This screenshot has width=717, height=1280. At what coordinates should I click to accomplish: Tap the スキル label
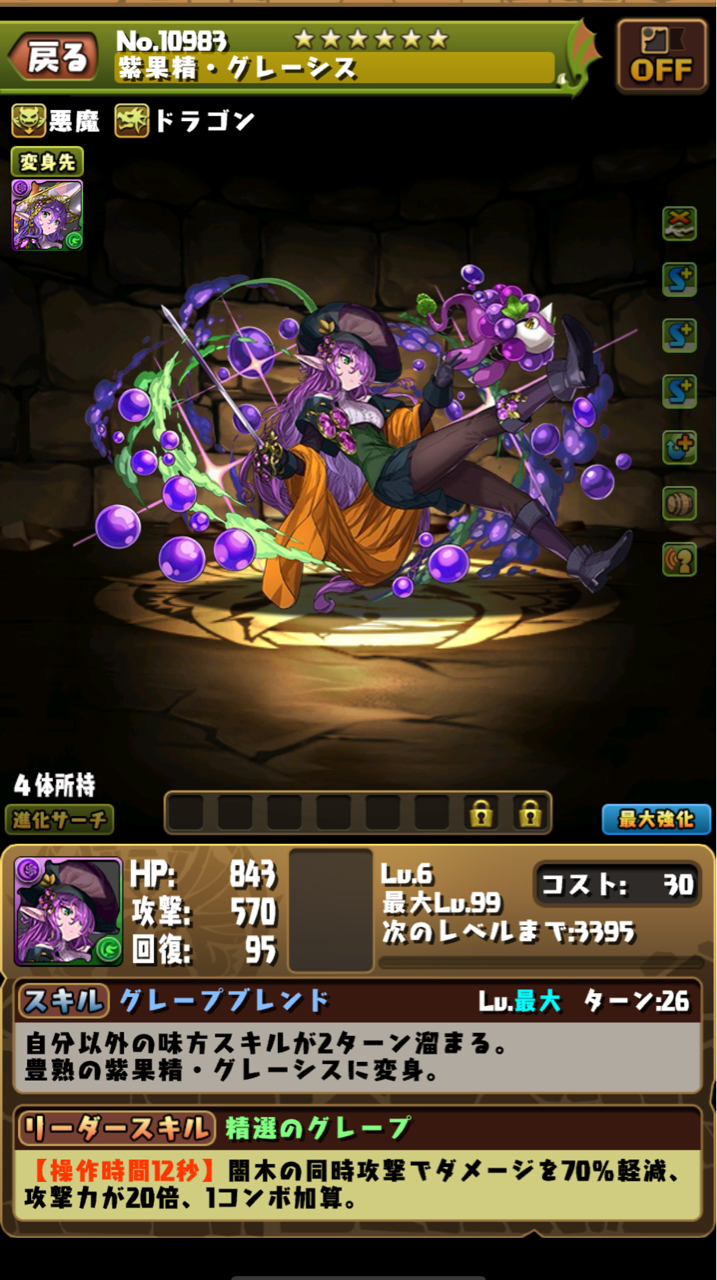63,1000
